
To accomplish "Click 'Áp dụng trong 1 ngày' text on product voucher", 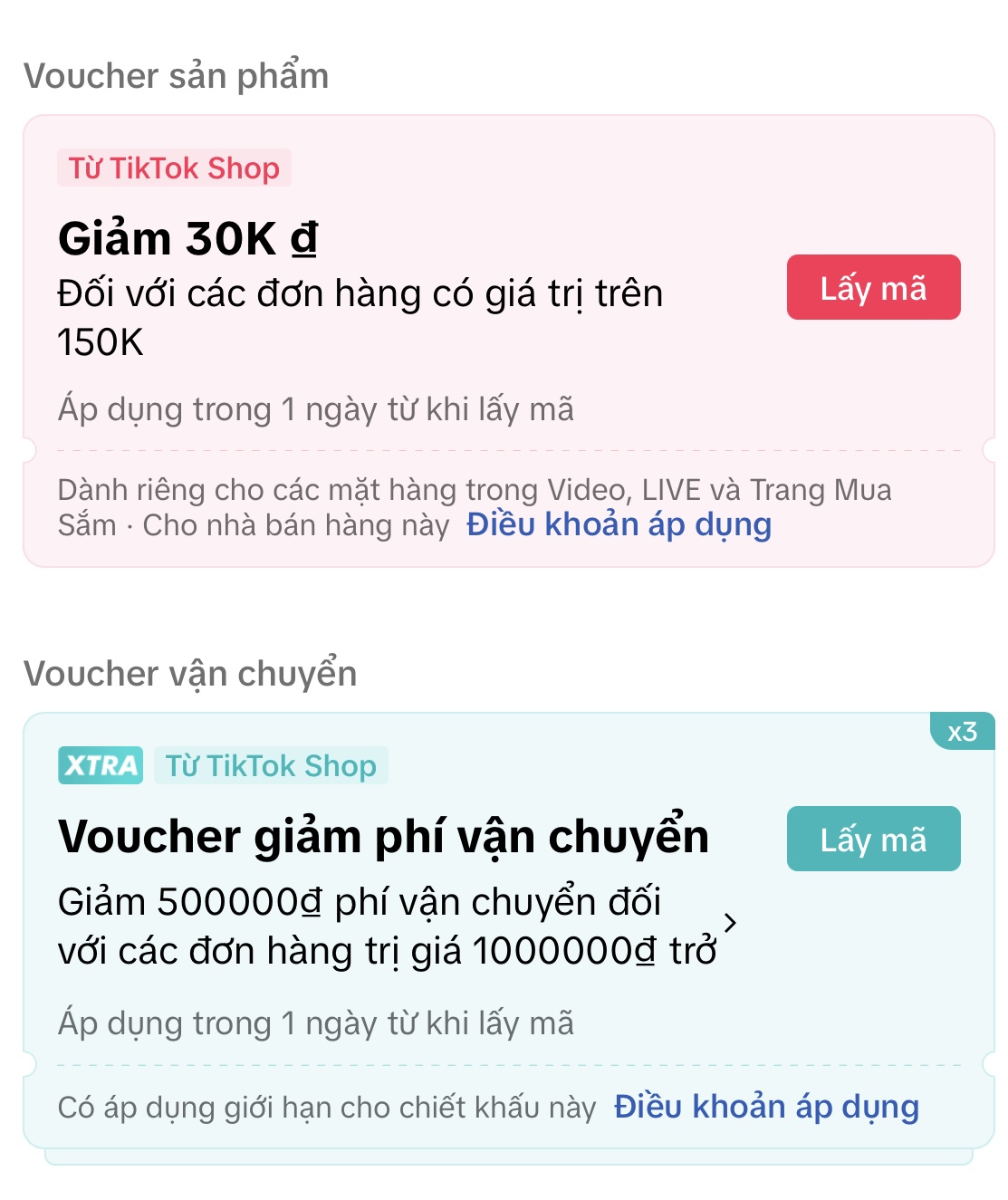I will point(318,408).
